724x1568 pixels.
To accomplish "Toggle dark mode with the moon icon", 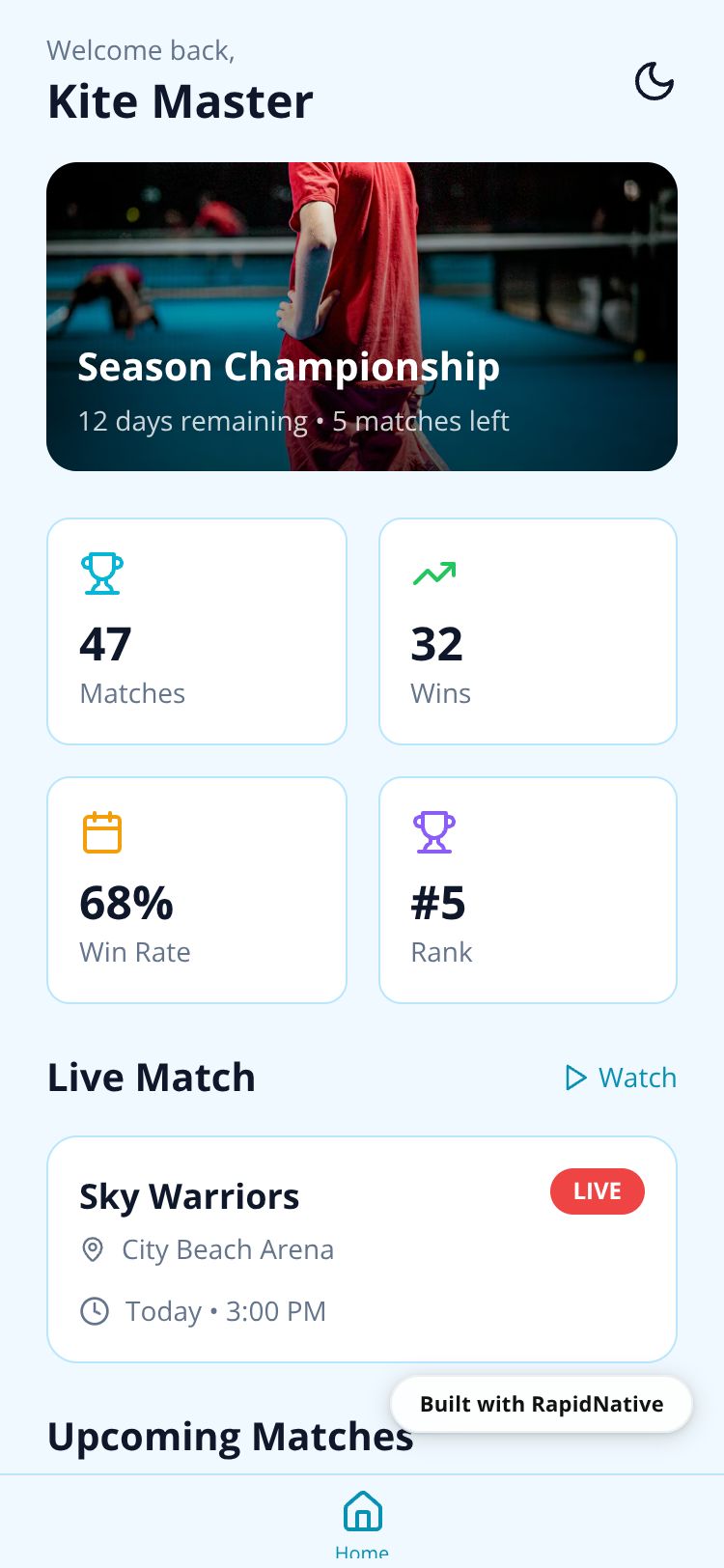I will [x=654, y=81].
